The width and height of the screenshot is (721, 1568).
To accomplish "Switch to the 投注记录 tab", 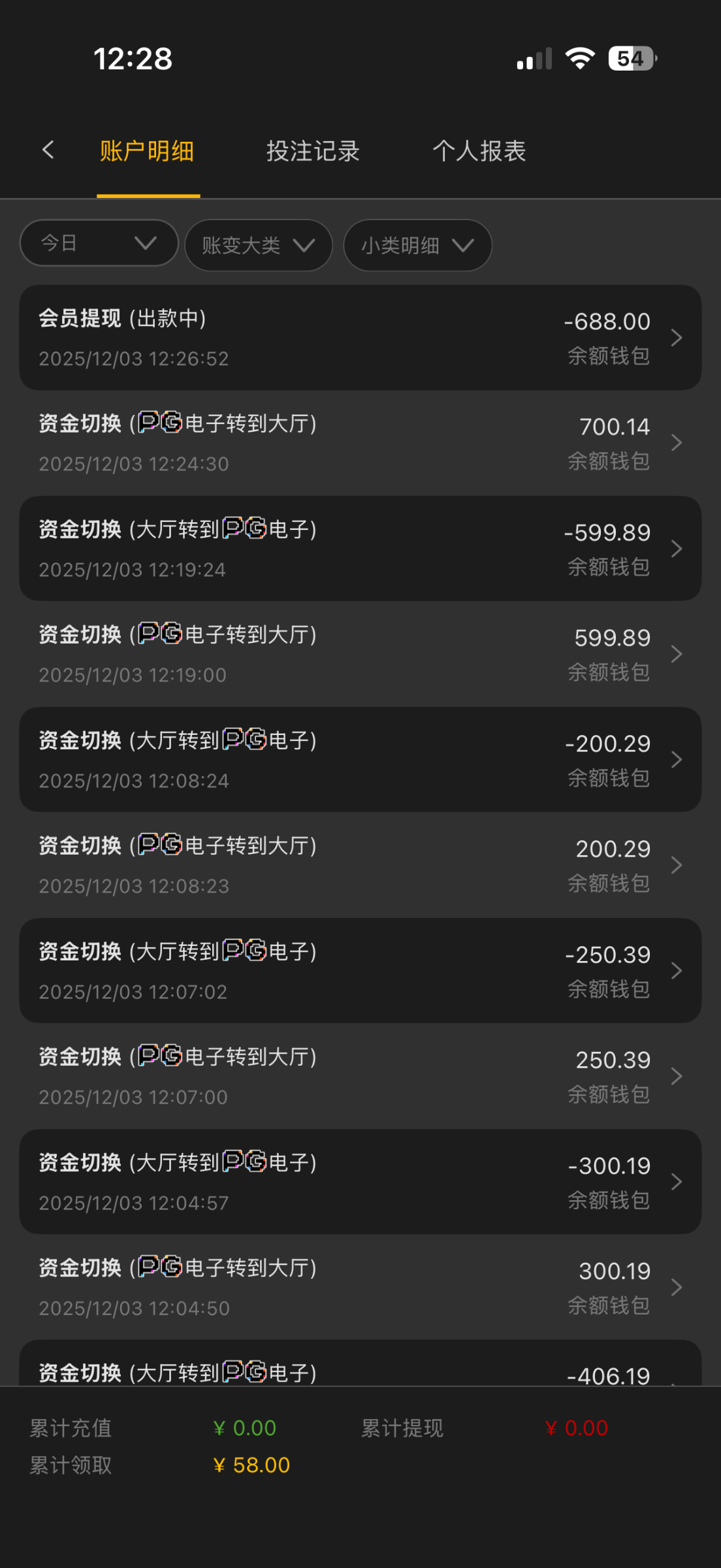I will 313,151.
